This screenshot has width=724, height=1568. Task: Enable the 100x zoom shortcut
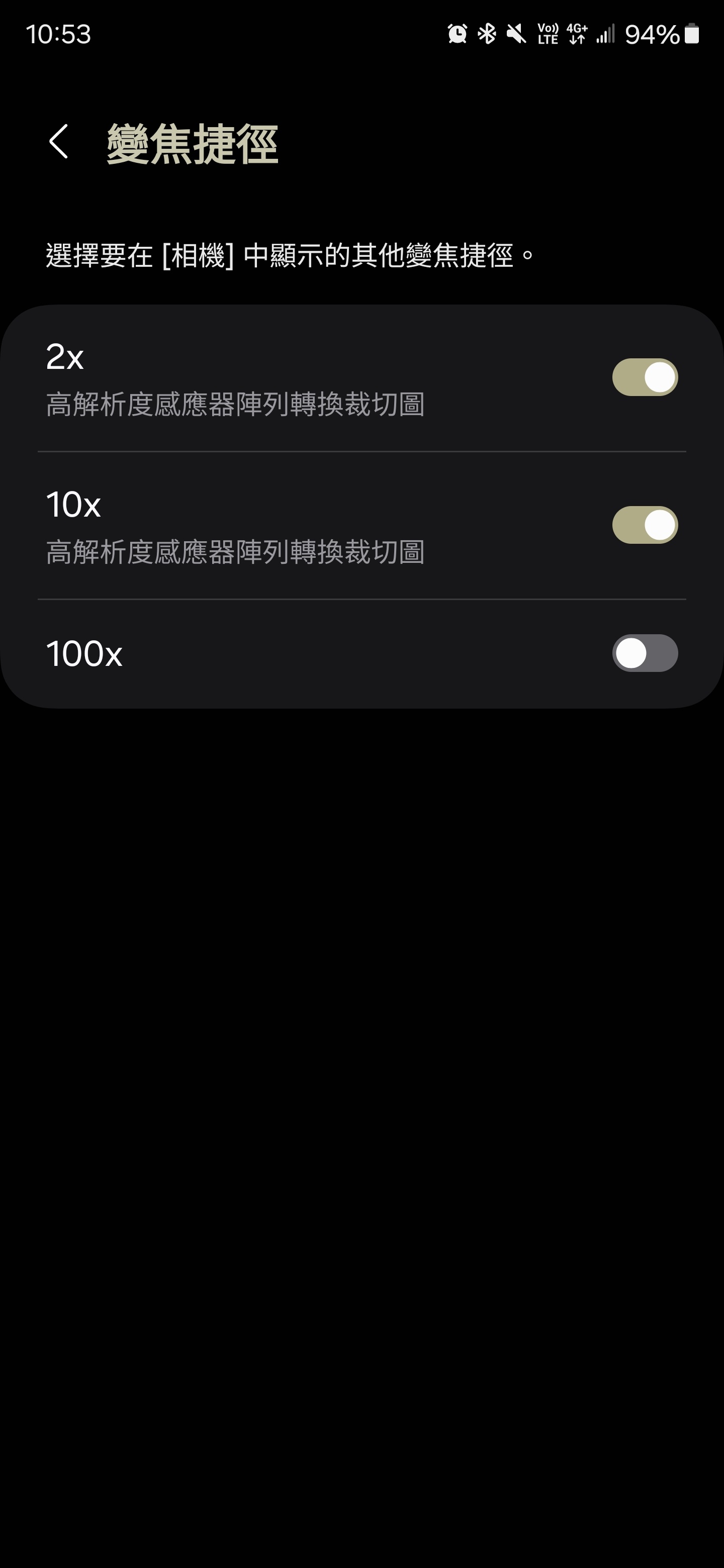click(x=644, y=653)
